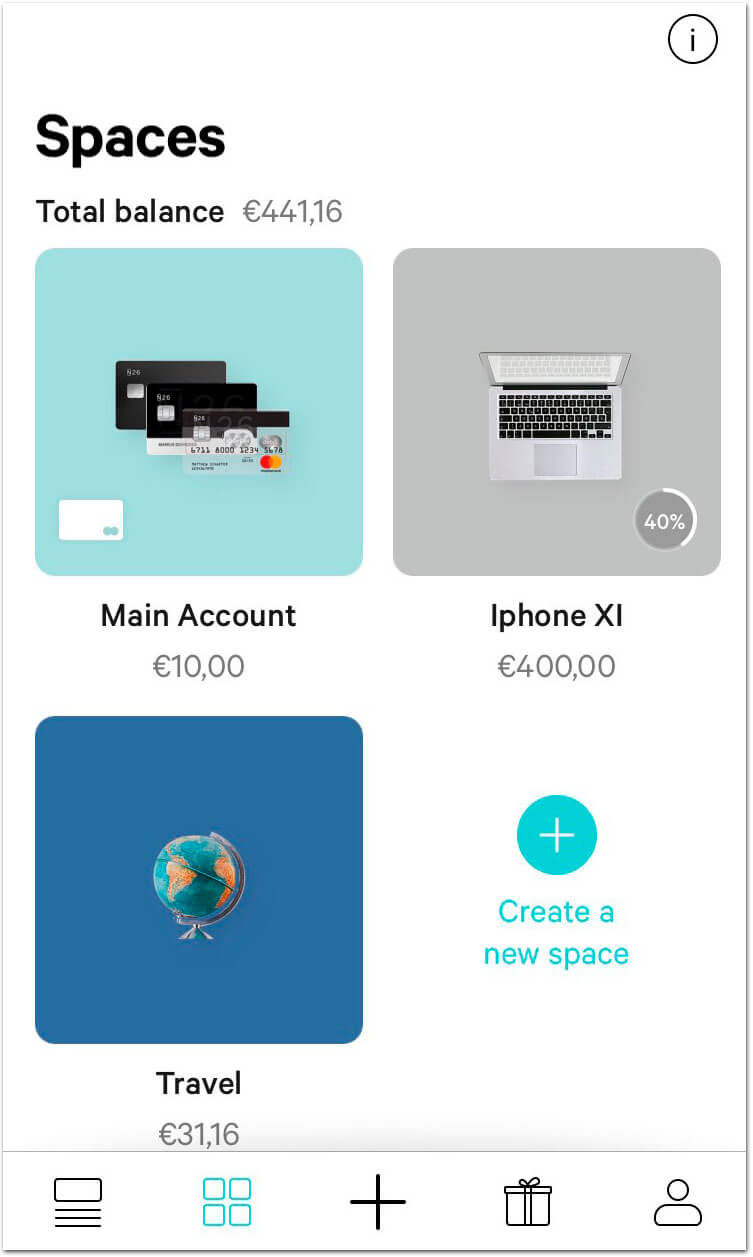The height and width of the screenshot is (1257, 753).
Task: Open the Travel space
Action: (199, 880)
